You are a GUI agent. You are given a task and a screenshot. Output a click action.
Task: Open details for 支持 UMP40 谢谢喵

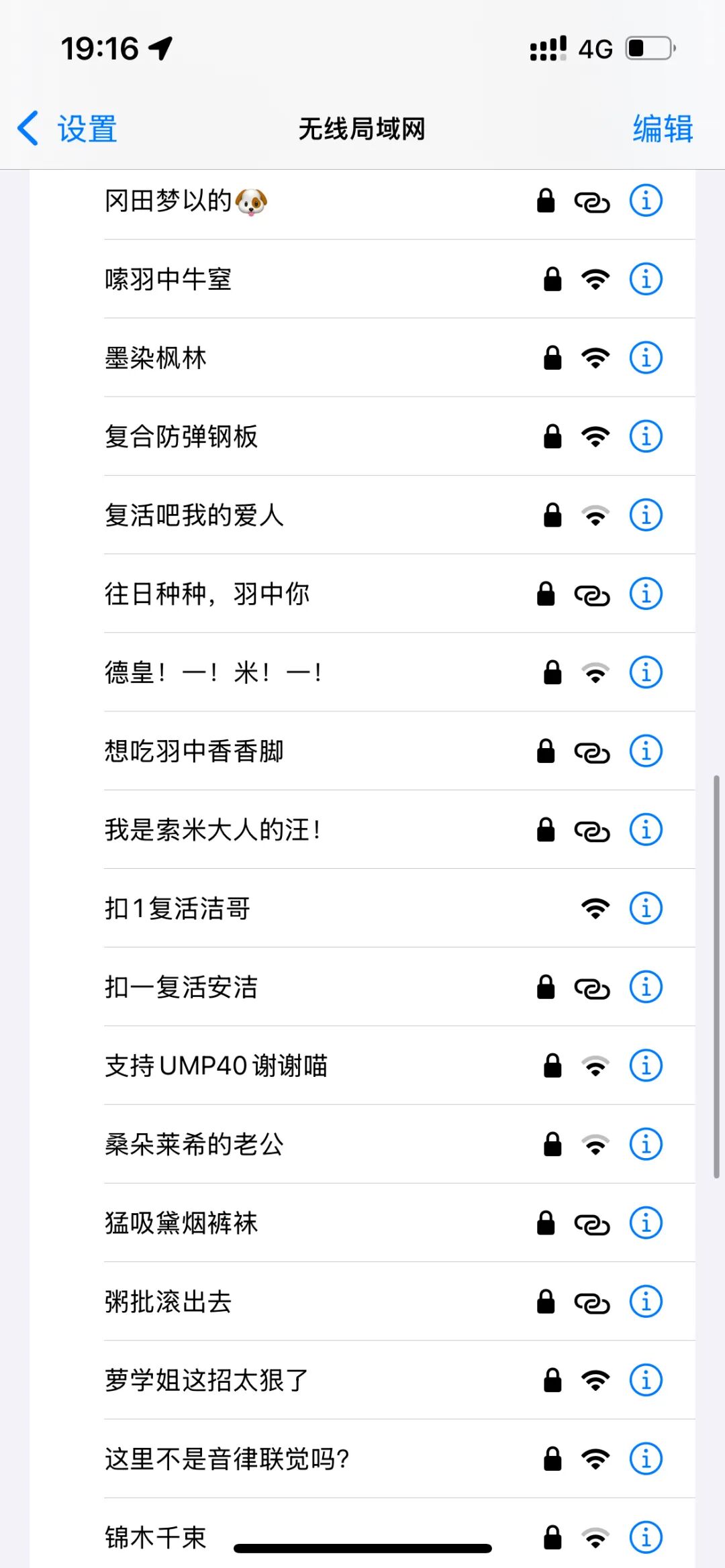pyautogui.click(x=645, y=1066)
